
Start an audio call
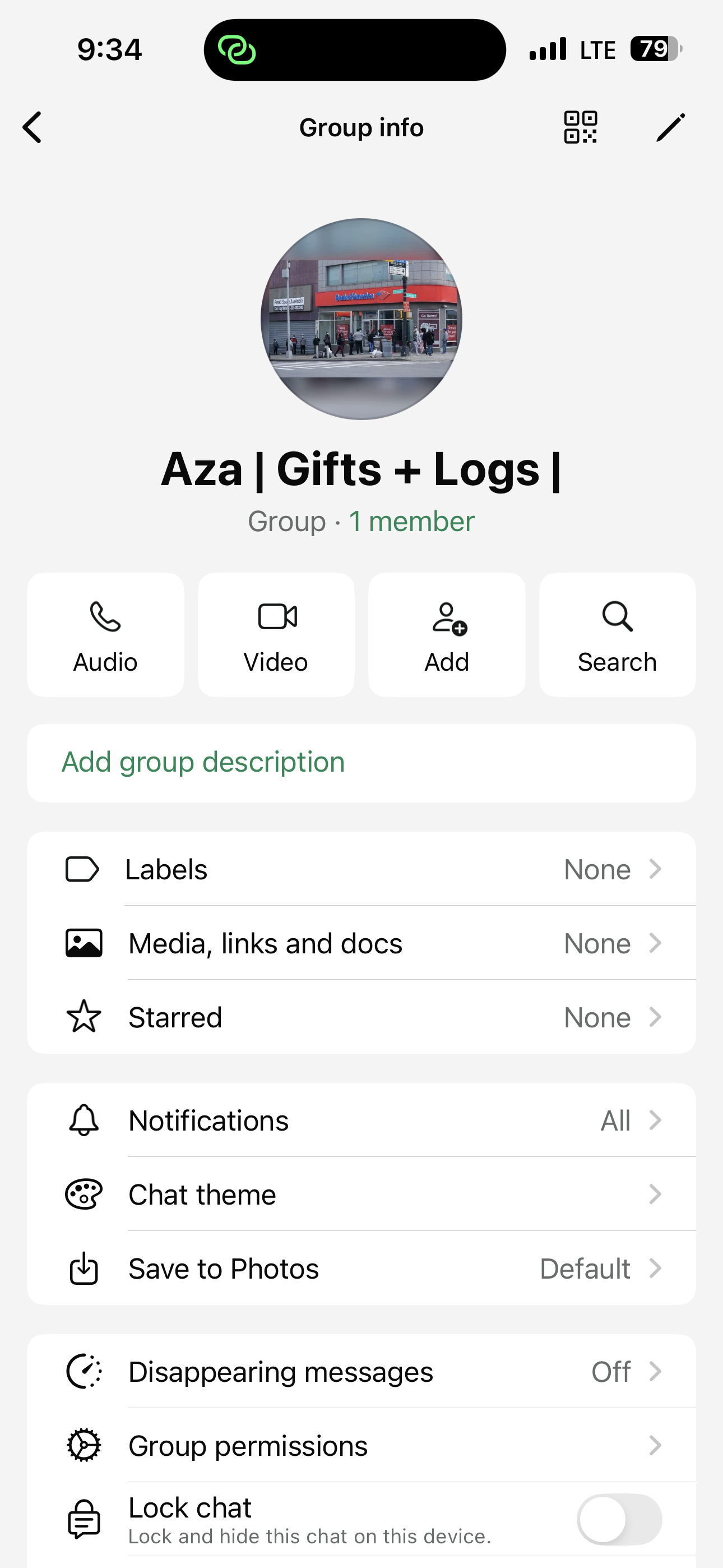105,634
